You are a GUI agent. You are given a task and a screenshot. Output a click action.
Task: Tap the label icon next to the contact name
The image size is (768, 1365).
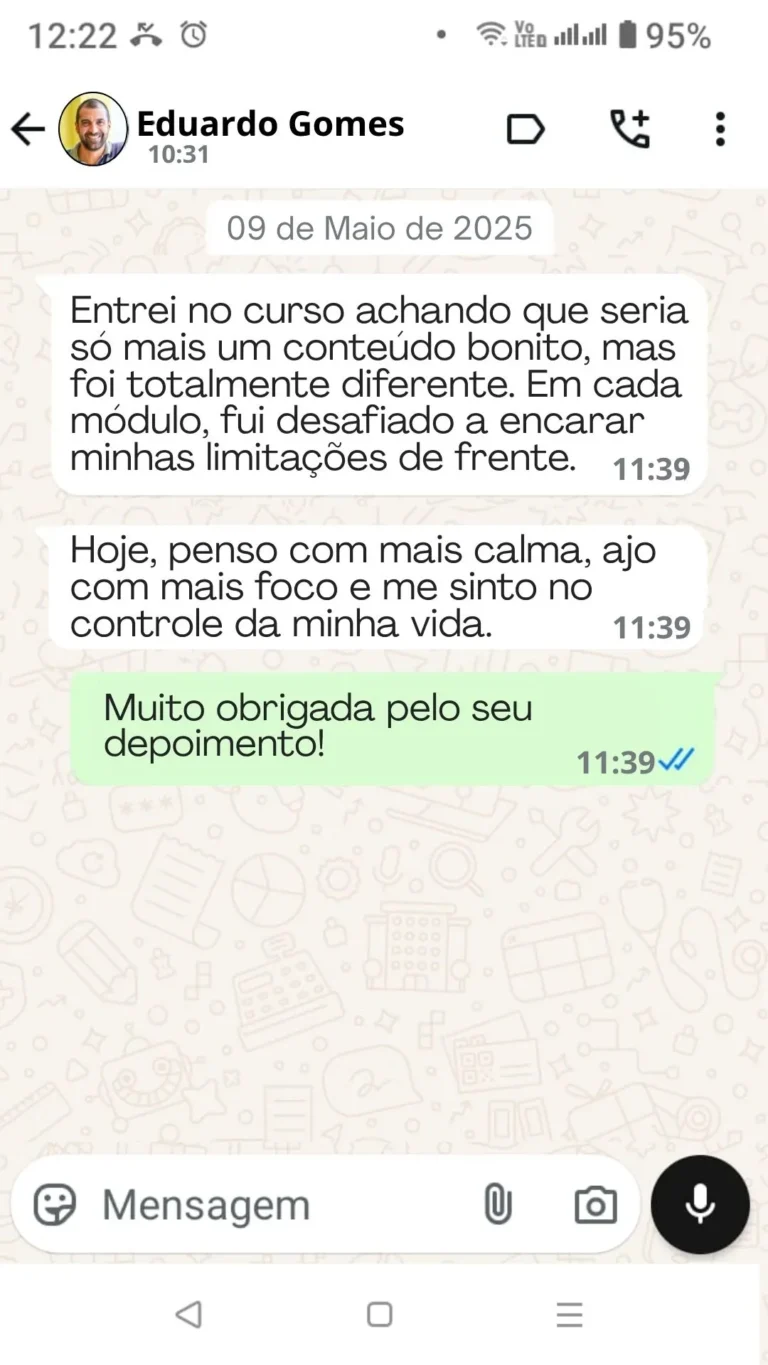point(526,129)
